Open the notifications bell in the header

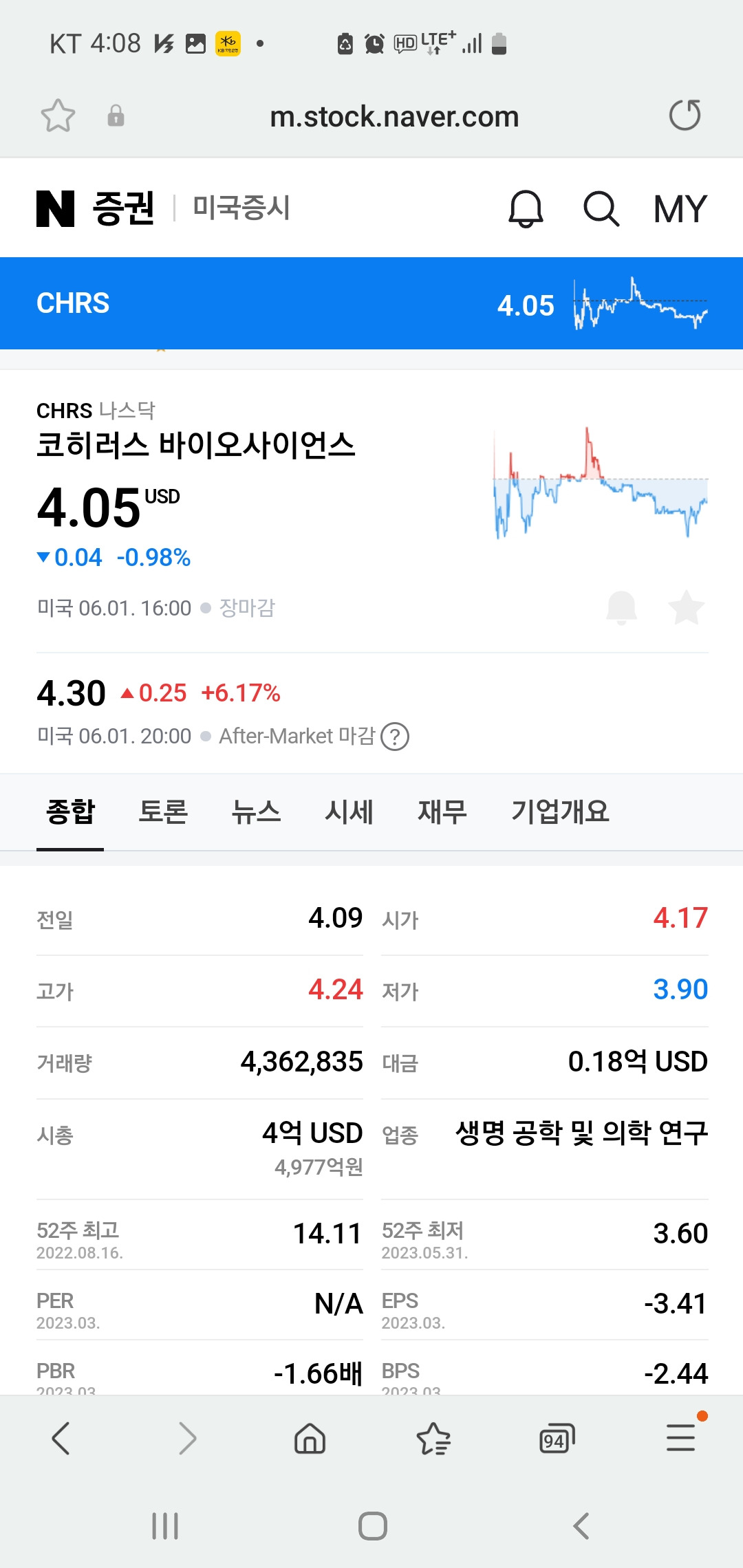[526, 208]
